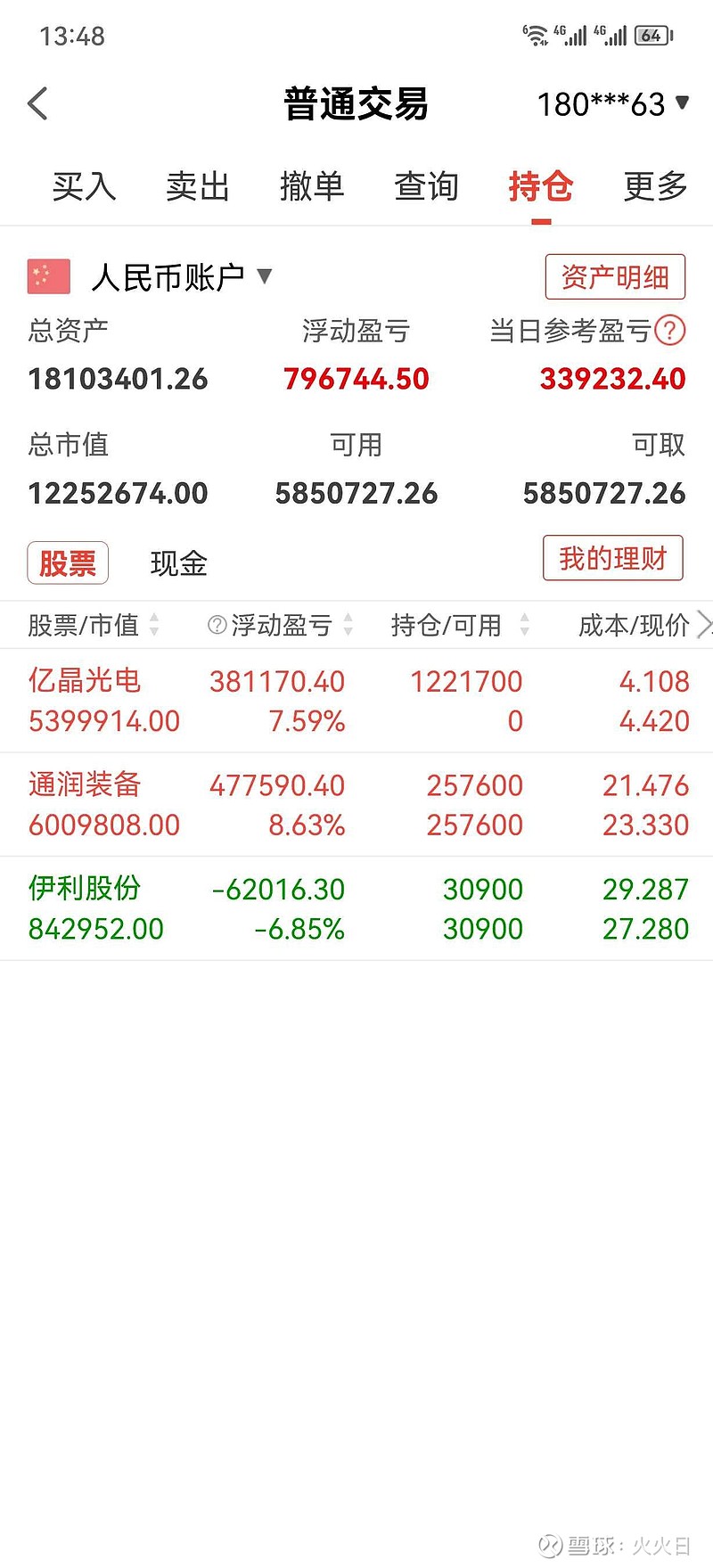The image size is (713, 1568).
Task: Open the 撤单 tab
Action: coord(312,186)
